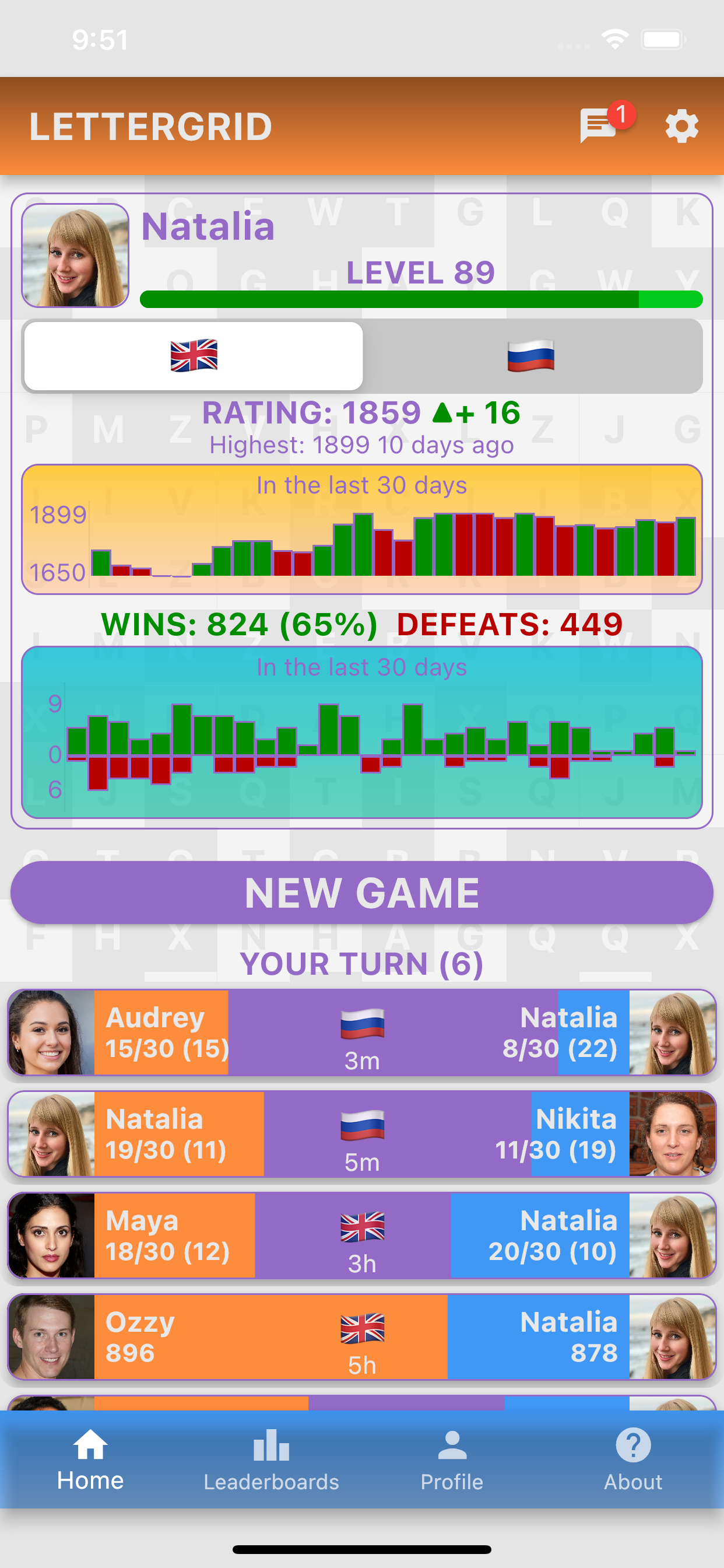
Task: Open the game against Audrey
Action: click(x=362, y=1032)
